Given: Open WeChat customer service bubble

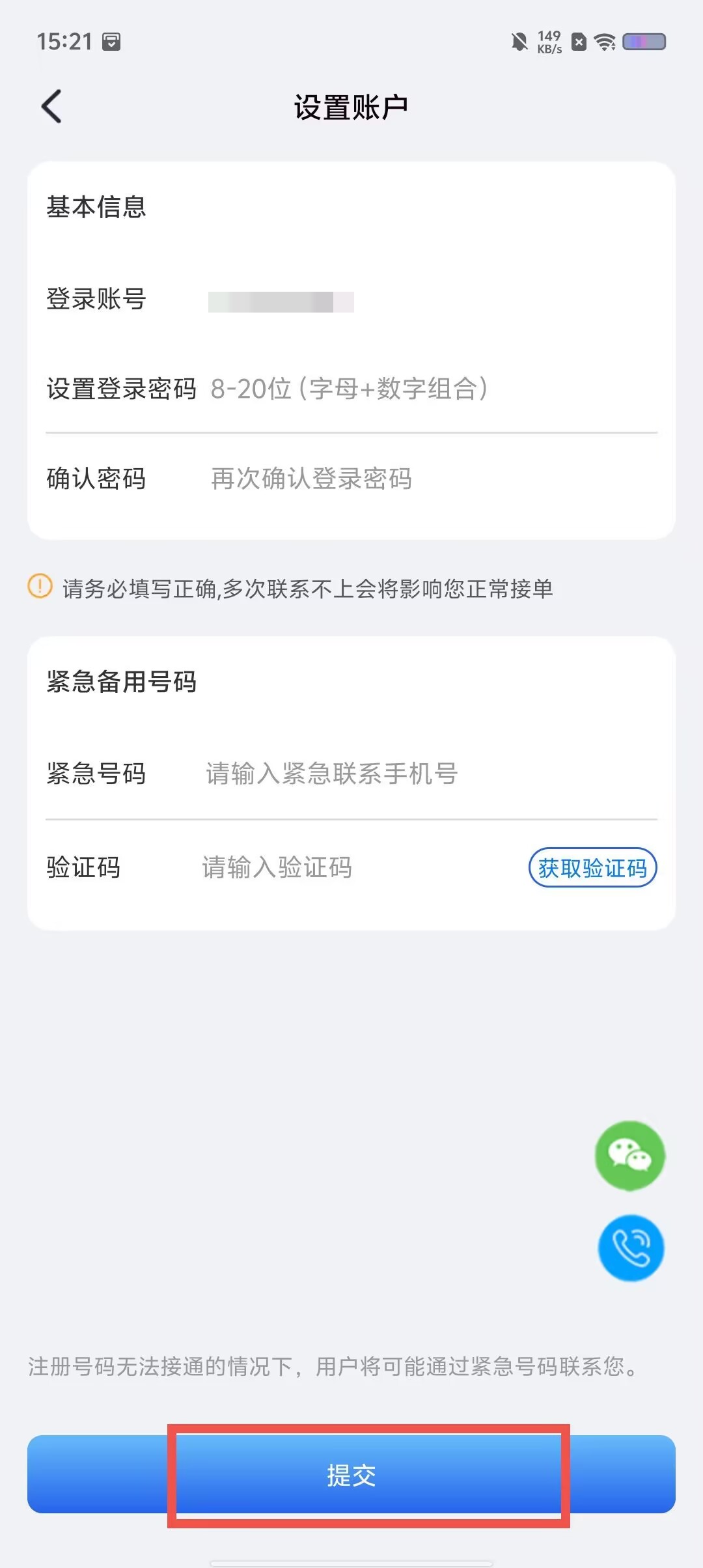Looking at the screenshot, I should point(630,1155).
